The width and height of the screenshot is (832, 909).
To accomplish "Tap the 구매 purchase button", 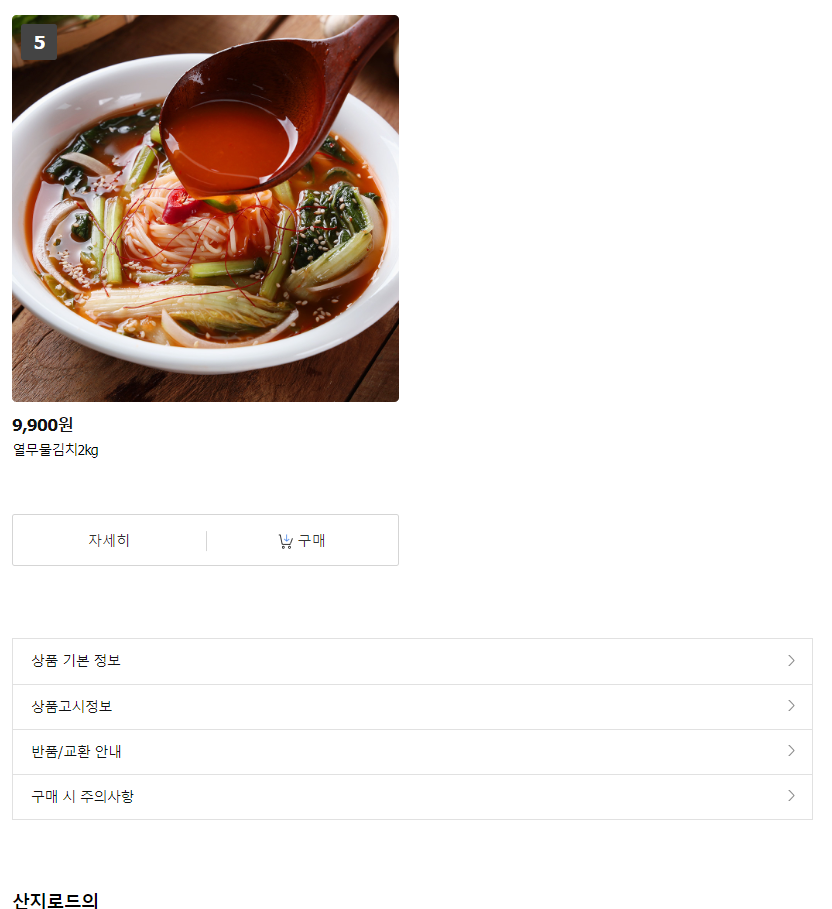I will [x=302, y=540].
